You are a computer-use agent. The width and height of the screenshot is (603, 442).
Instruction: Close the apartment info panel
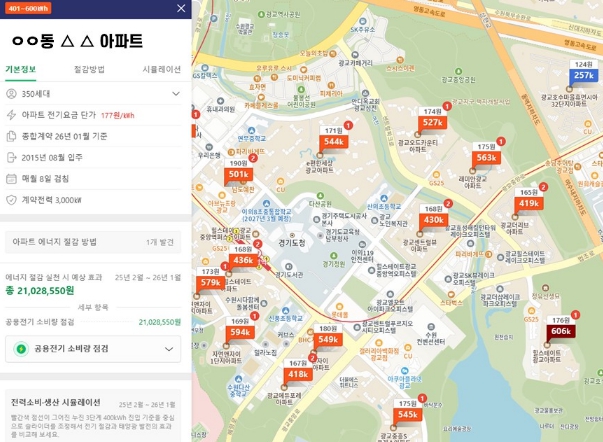(180, 8)
